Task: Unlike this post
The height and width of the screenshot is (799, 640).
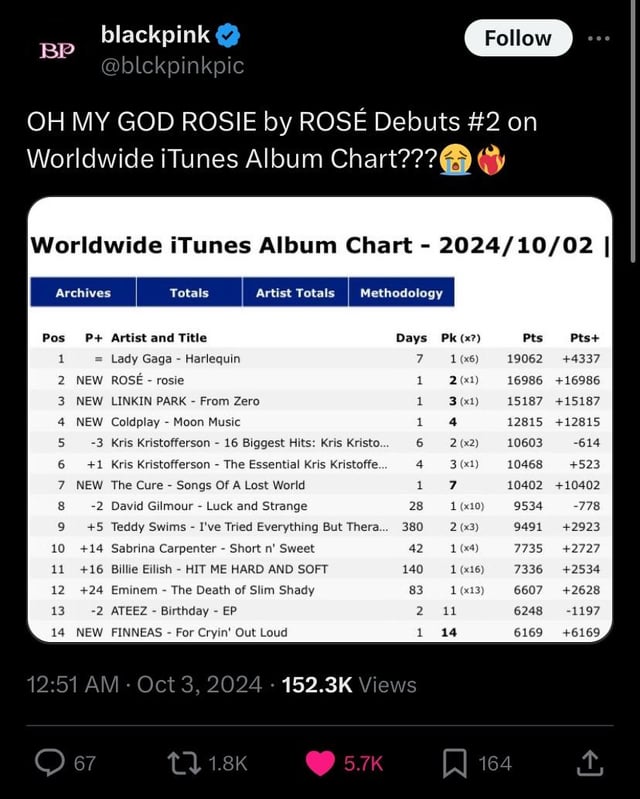Action: (319, 763)
